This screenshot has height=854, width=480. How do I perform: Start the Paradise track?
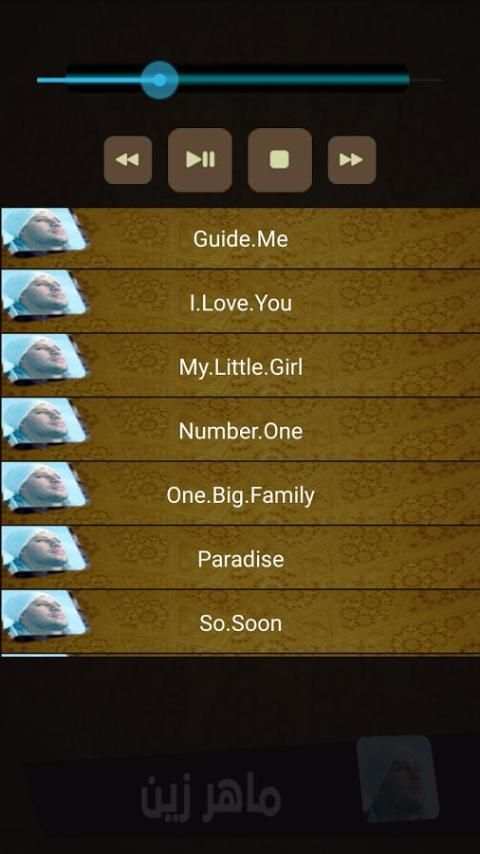[240, 558]
